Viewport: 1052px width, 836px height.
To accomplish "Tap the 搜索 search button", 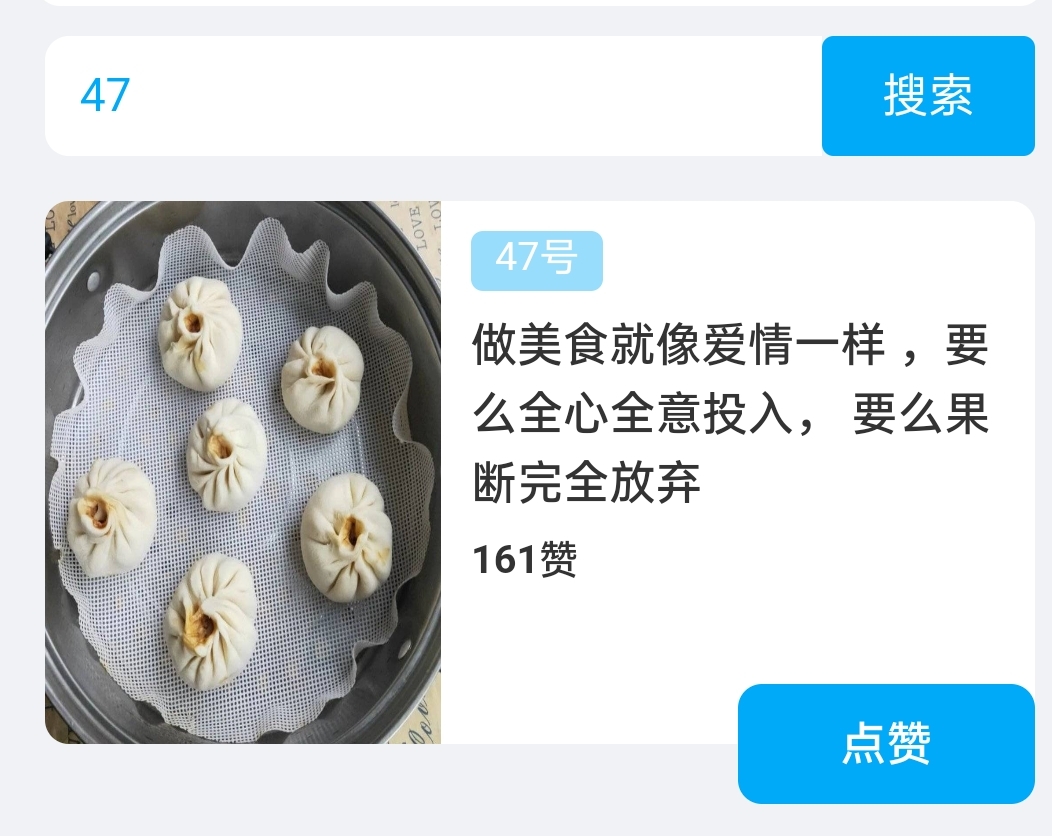I will click(x=927, y=96).
